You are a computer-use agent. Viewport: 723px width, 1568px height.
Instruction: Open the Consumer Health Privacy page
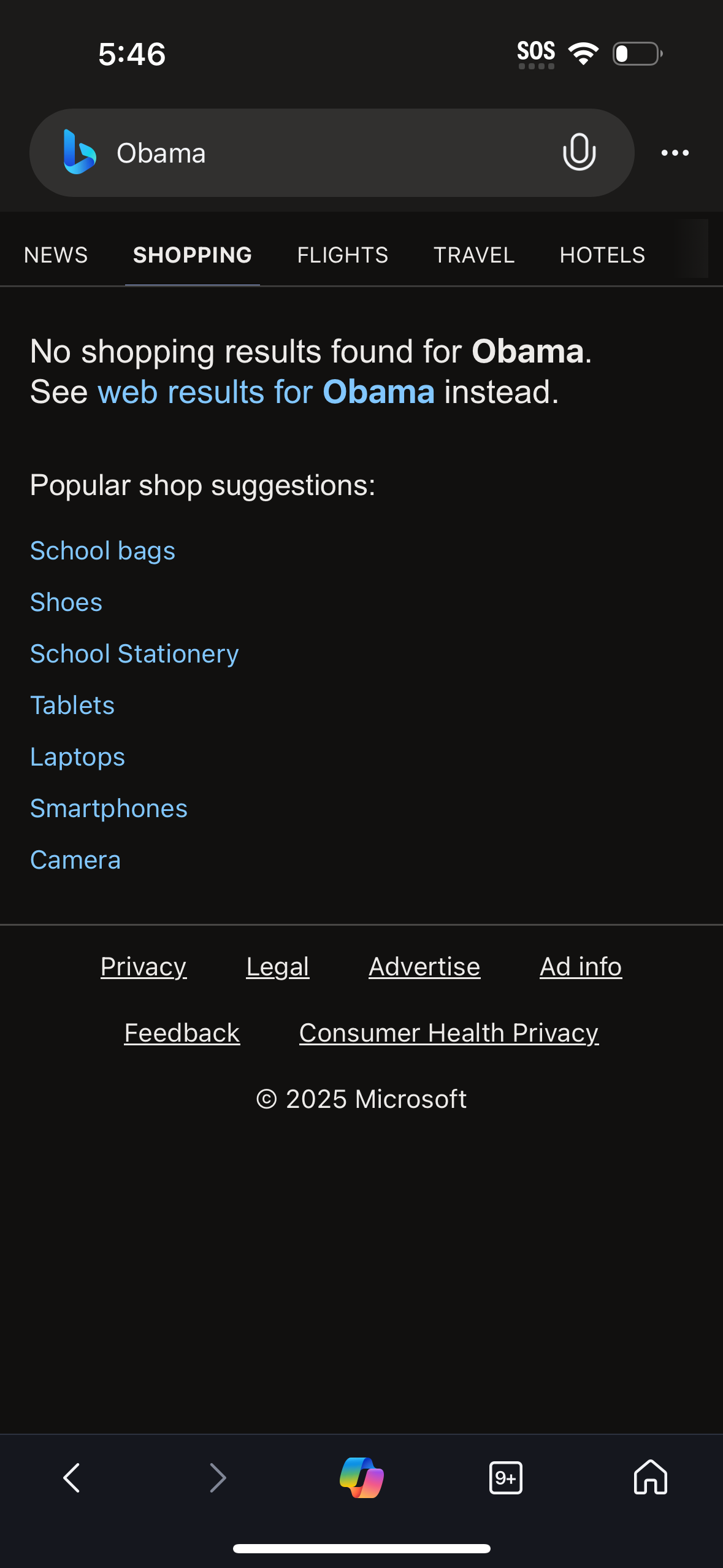pyautogui.click(x=449, y=1032)
